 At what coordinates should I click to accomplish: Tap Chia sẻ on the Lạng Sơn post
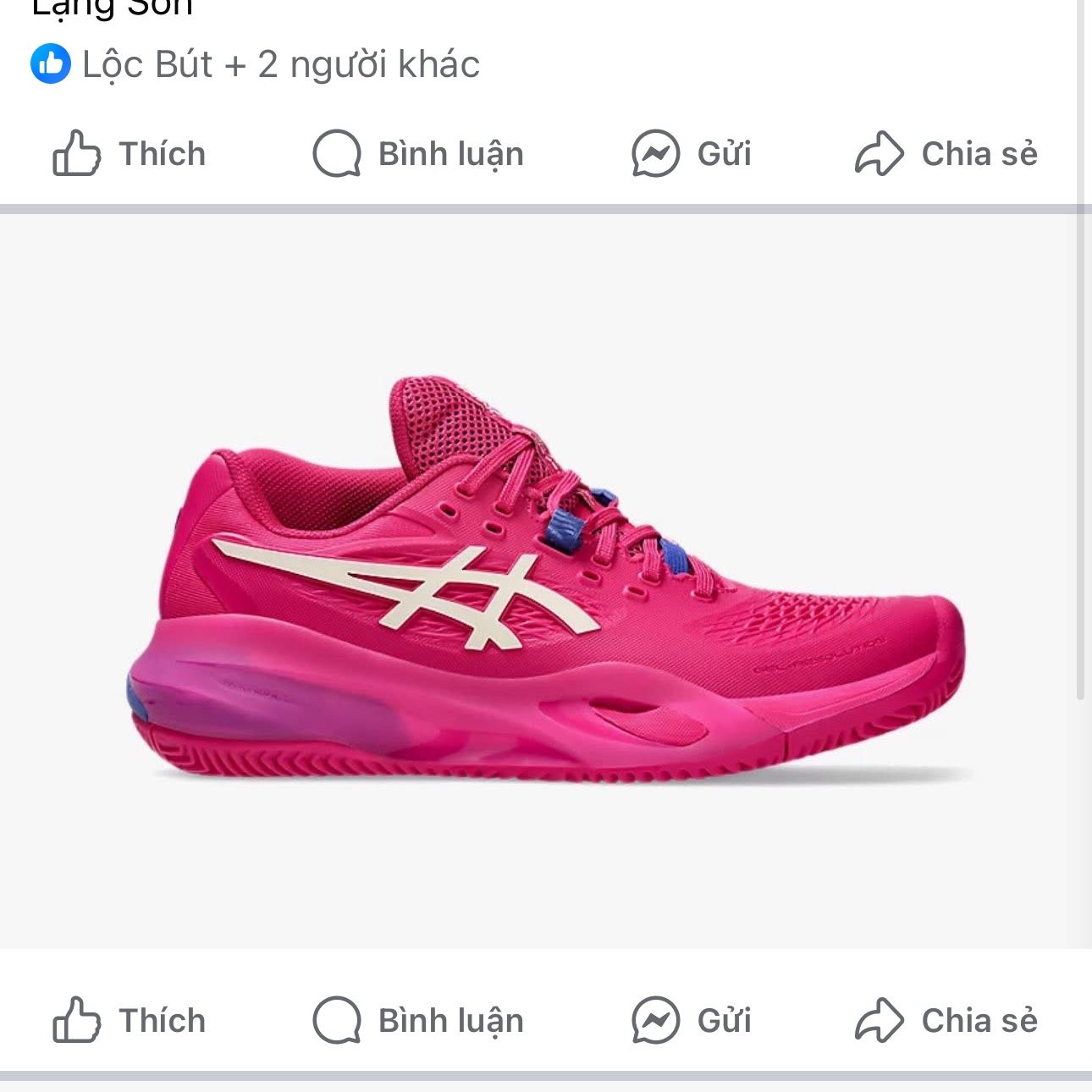point(946,154)
